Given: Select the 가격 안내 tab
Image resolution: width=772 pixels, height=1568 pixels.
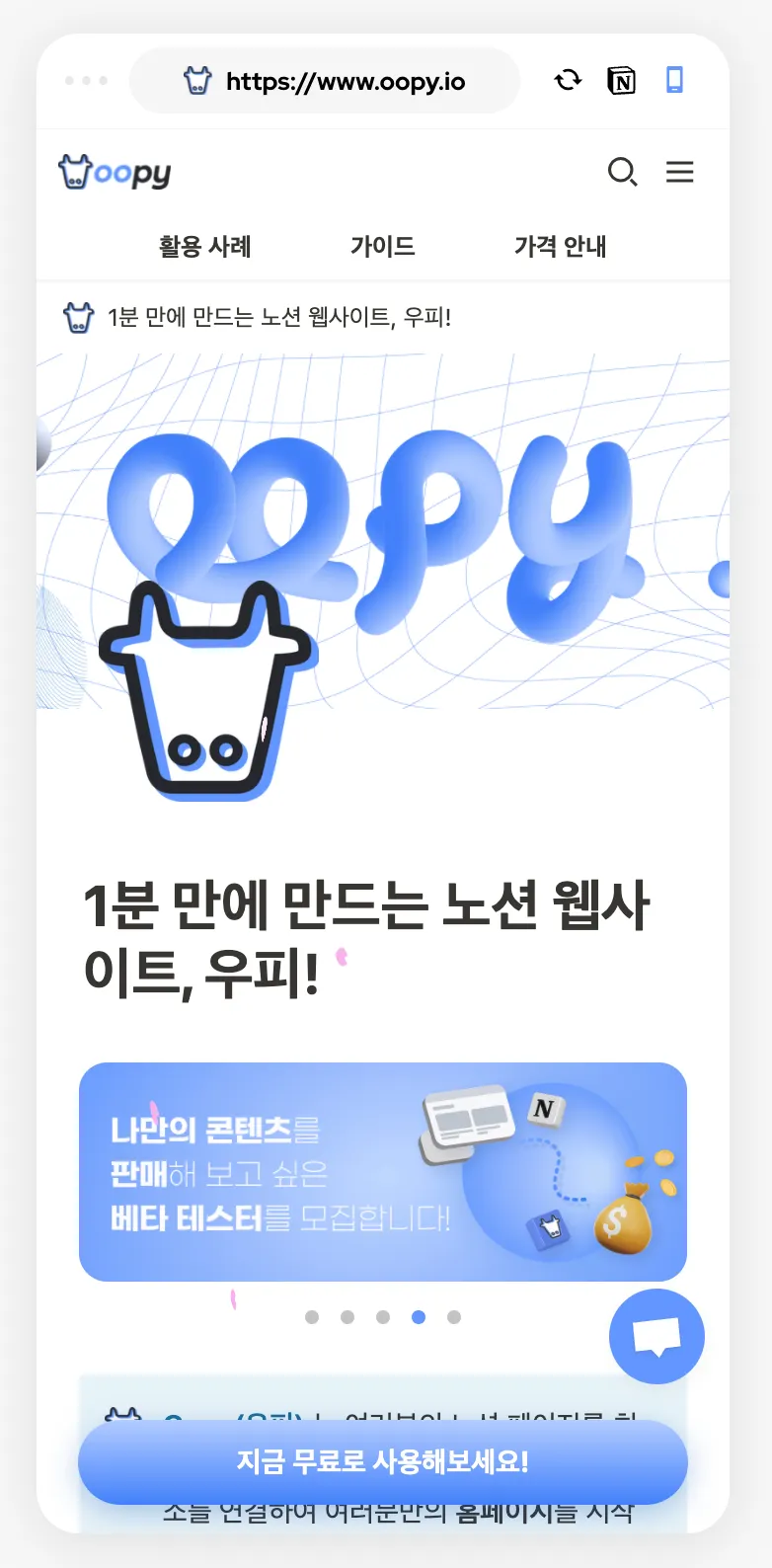Looking at the screenshot, I should [560, 246].
